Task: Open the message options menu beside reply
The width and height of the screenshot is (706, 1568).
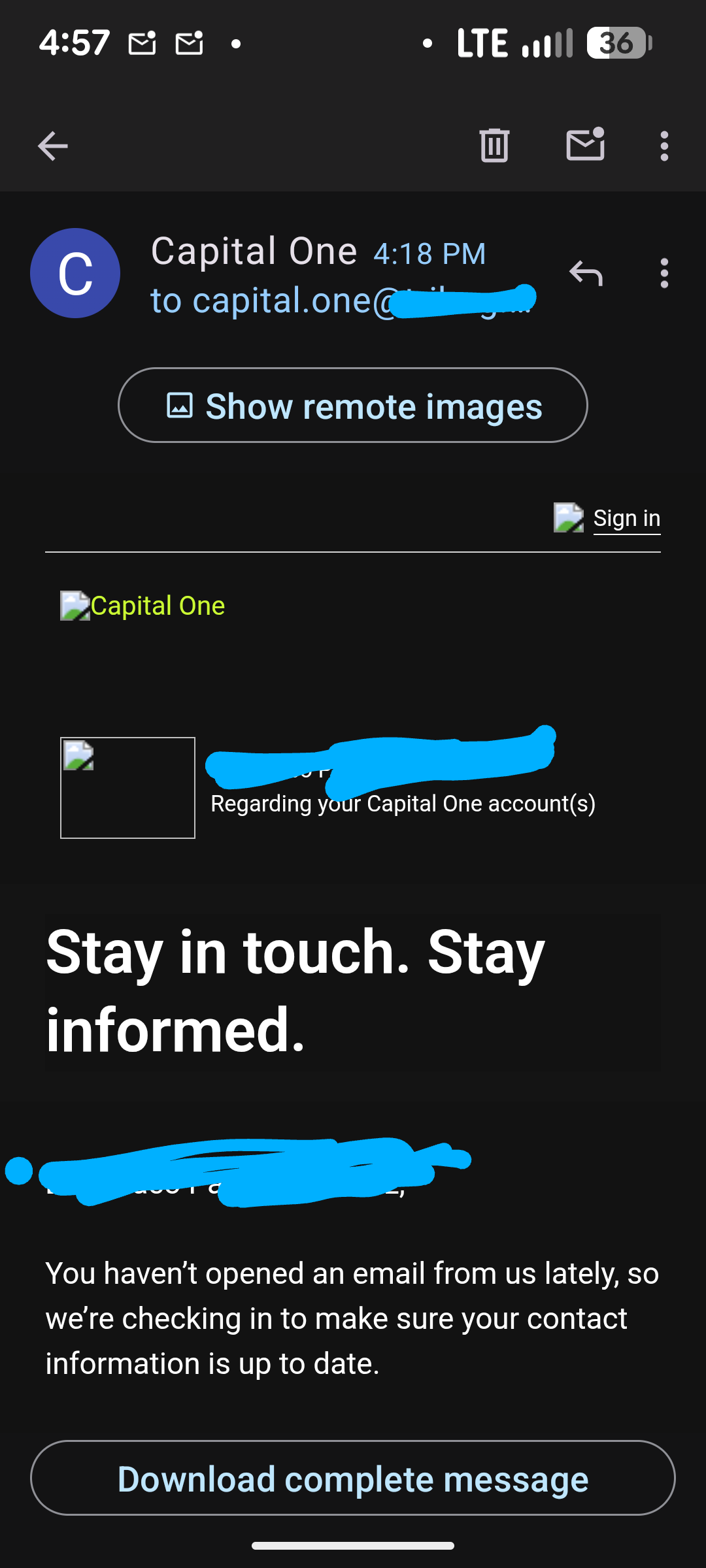Action: coord(664,273)
